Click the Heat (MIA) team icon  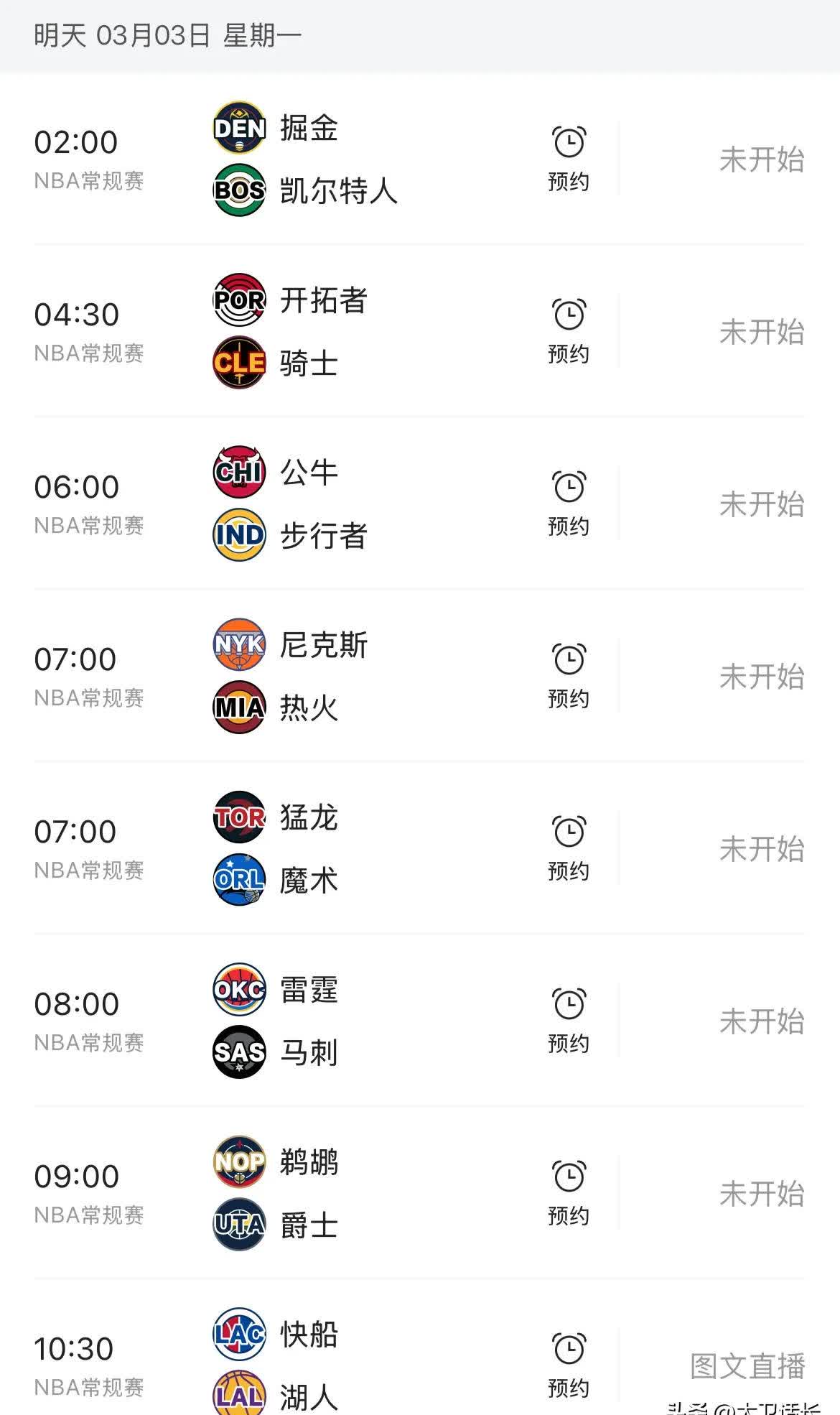[238, 707]
